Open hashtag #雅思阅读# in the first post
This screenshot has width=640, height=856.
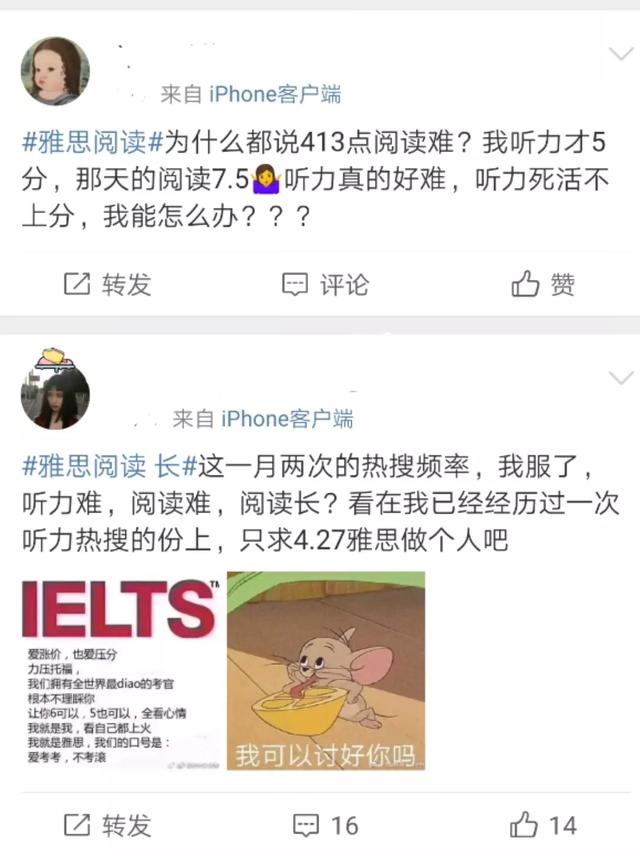point(85,143)
